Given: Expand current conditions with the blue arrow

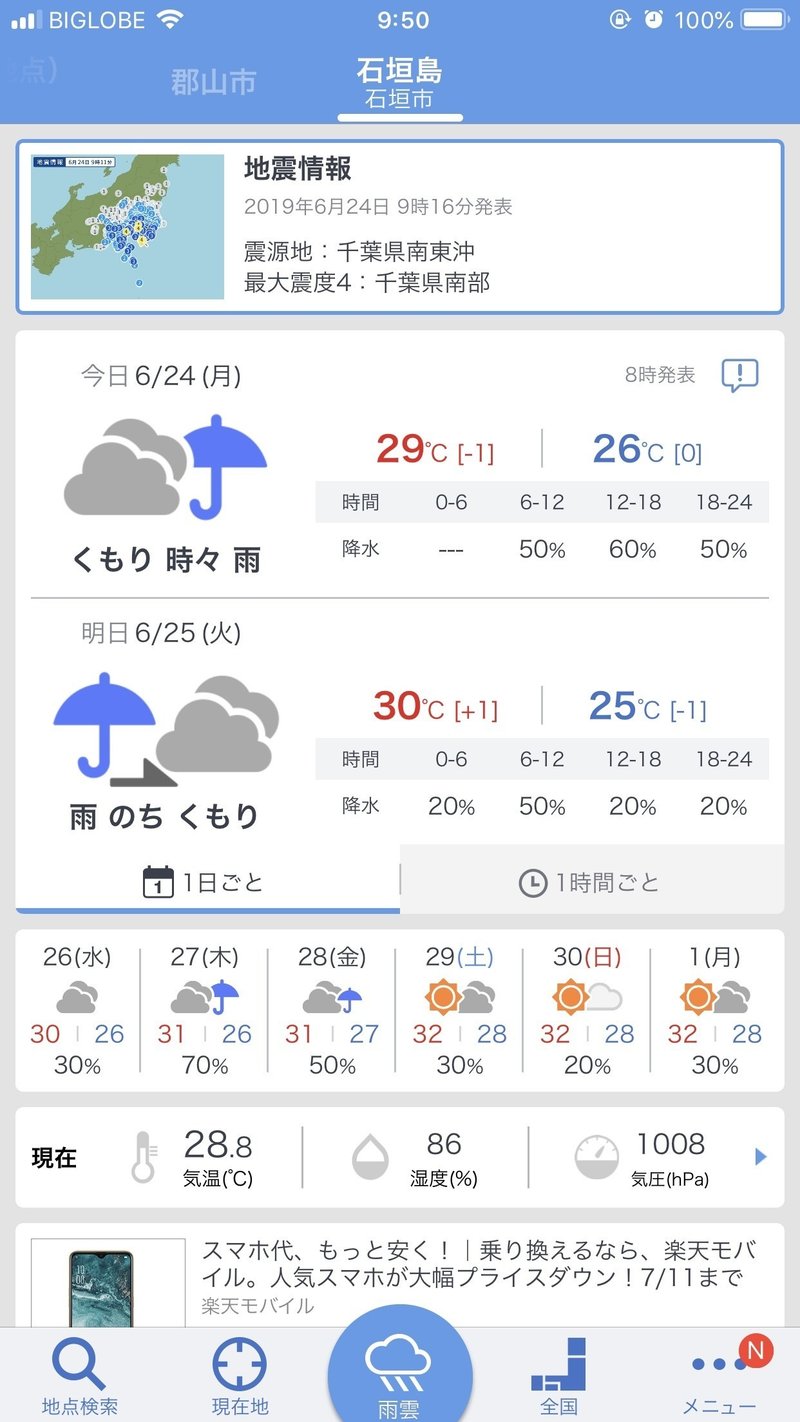Looking at the screenshot, I should (x=760, y=1157).
